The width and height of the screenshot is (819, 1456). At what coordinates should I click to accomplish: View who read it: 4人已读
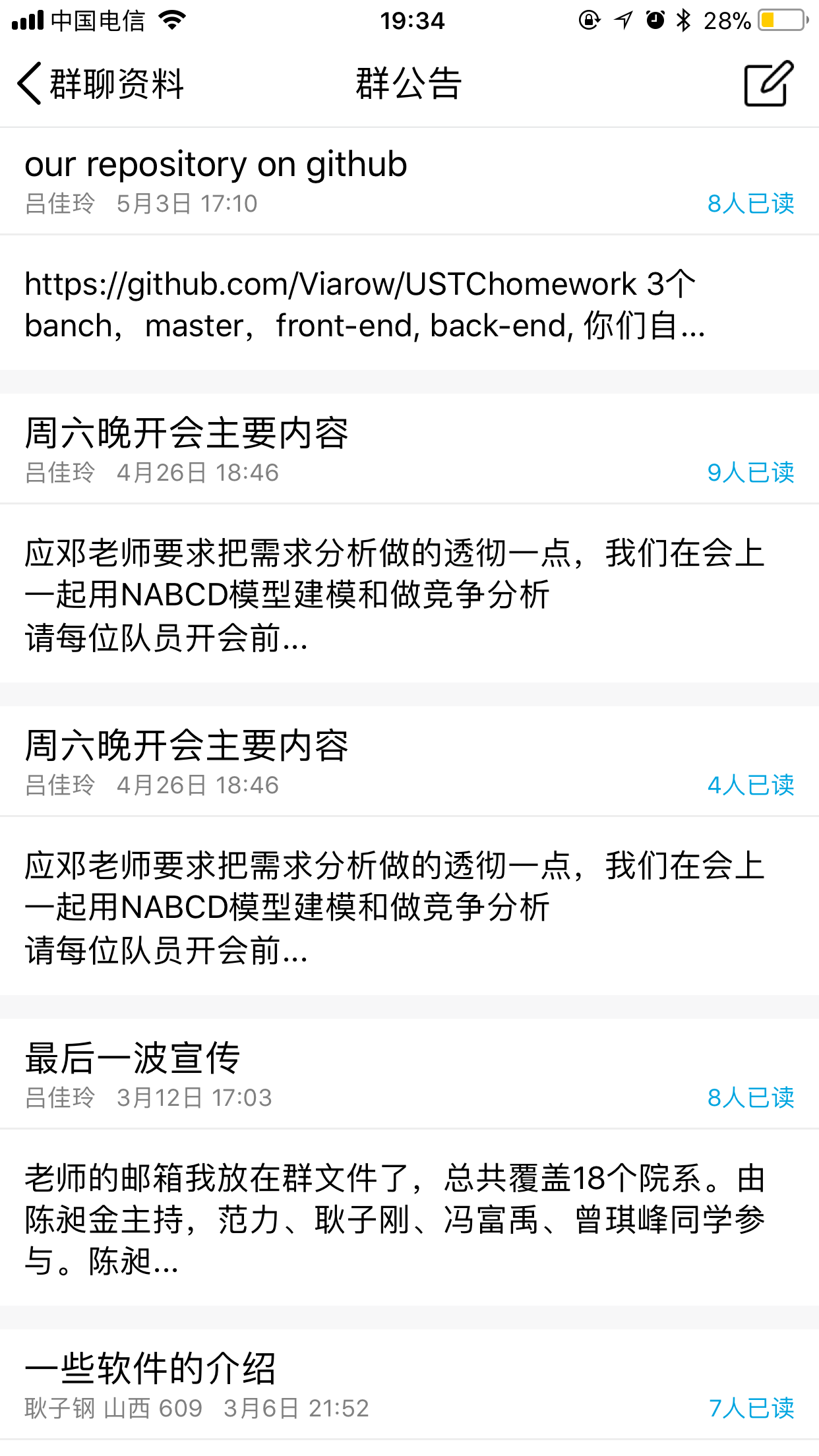[x=750, y=785]
